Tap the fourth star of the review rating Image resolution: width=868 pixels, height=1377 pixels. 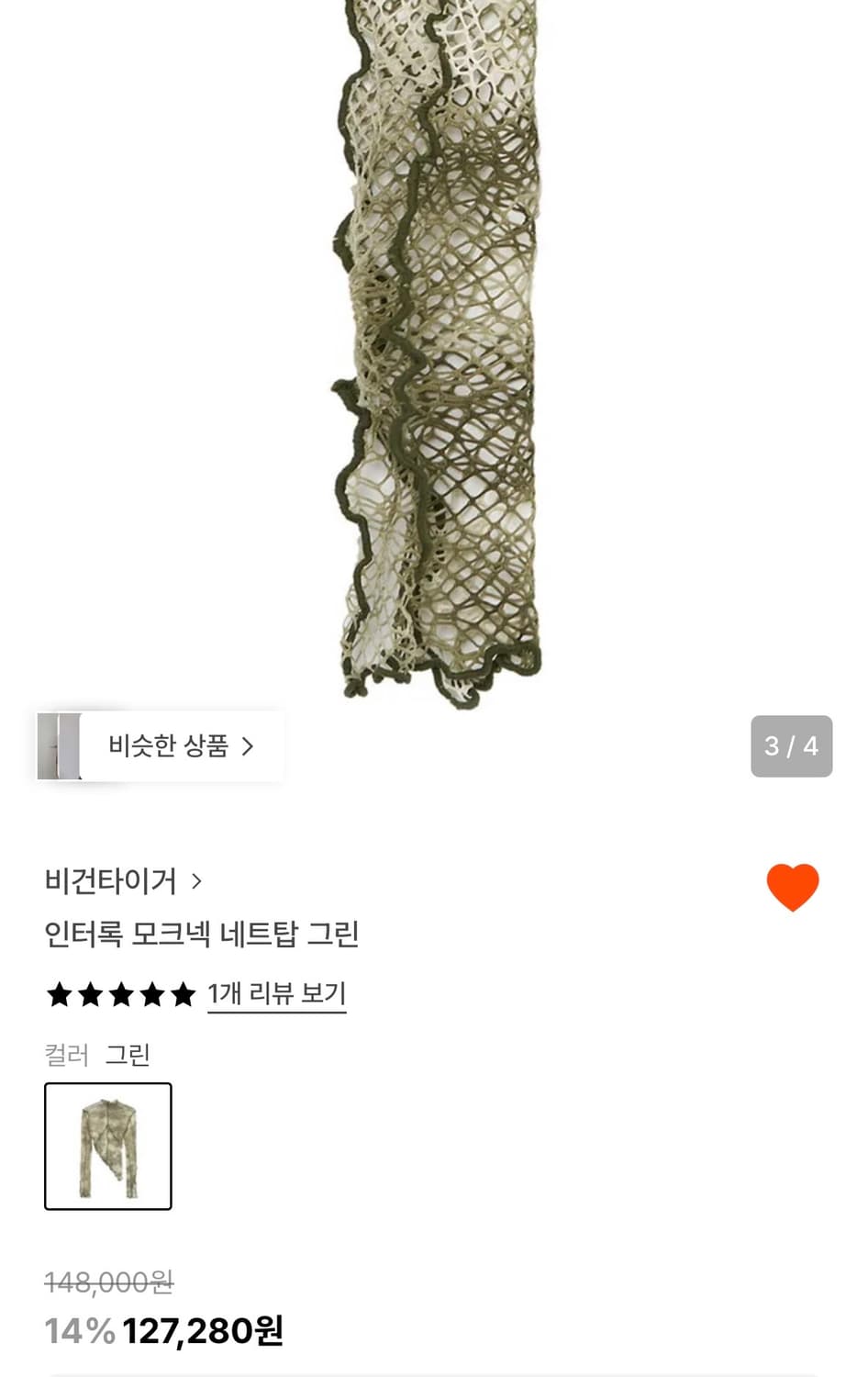150,993
